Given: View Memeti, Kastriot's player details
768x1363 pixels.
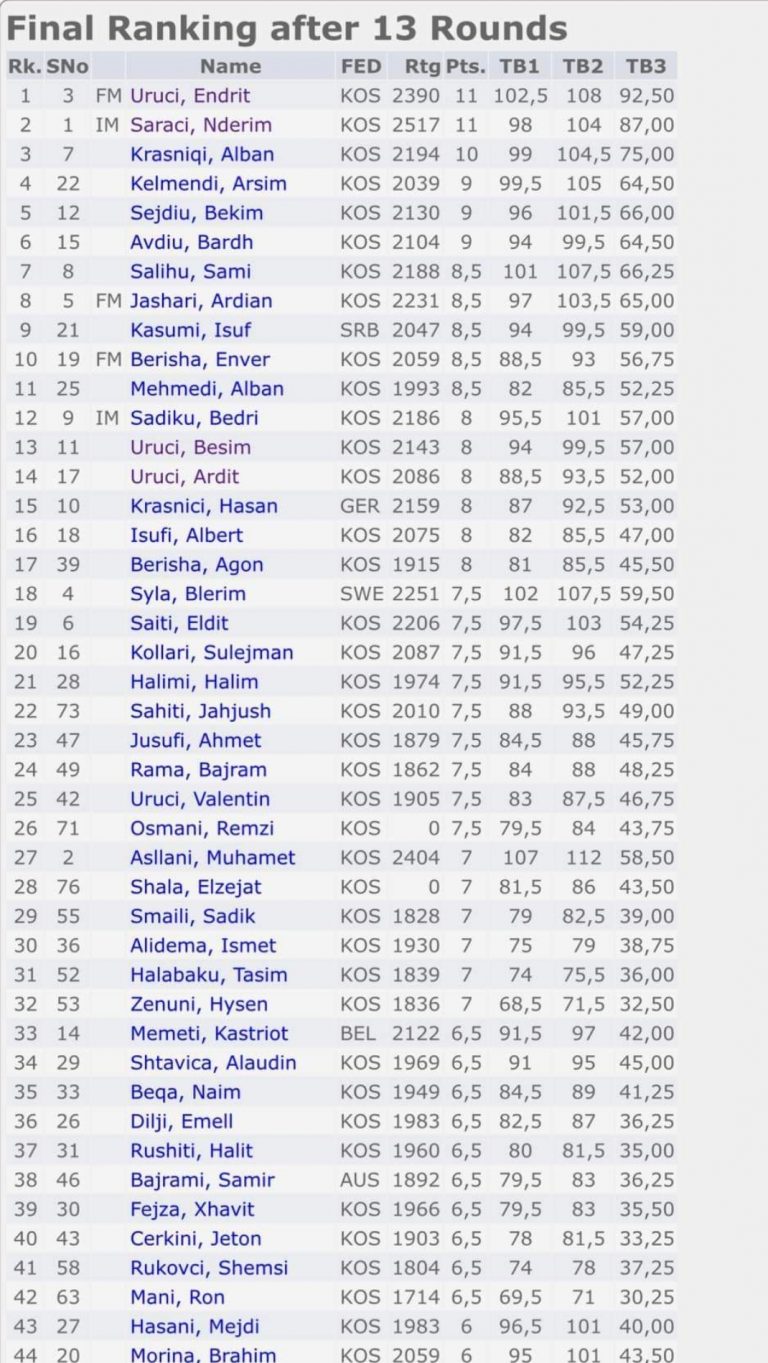Looking at the screenshot, I should click(x=209, y=1033).
